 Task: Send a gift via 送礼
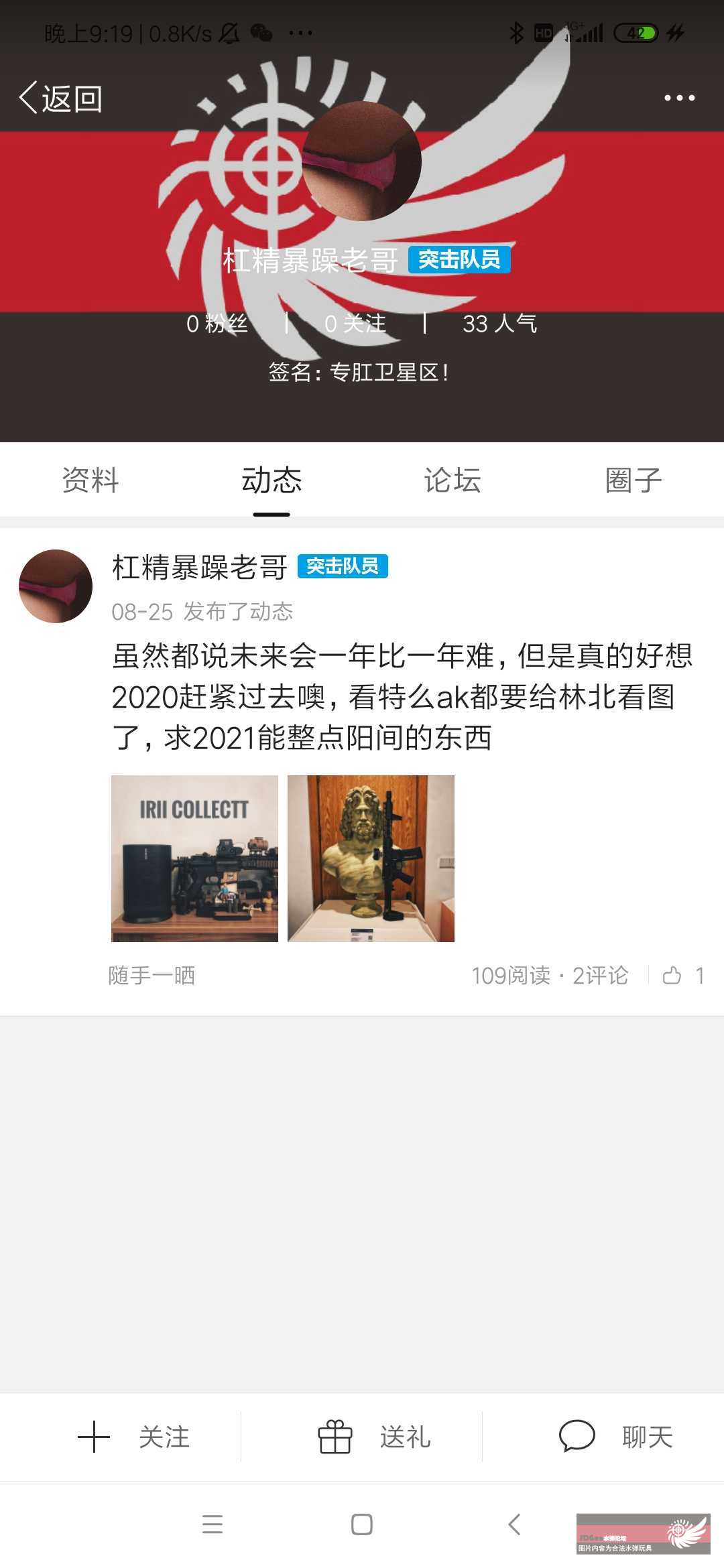tap(374, 1437)
